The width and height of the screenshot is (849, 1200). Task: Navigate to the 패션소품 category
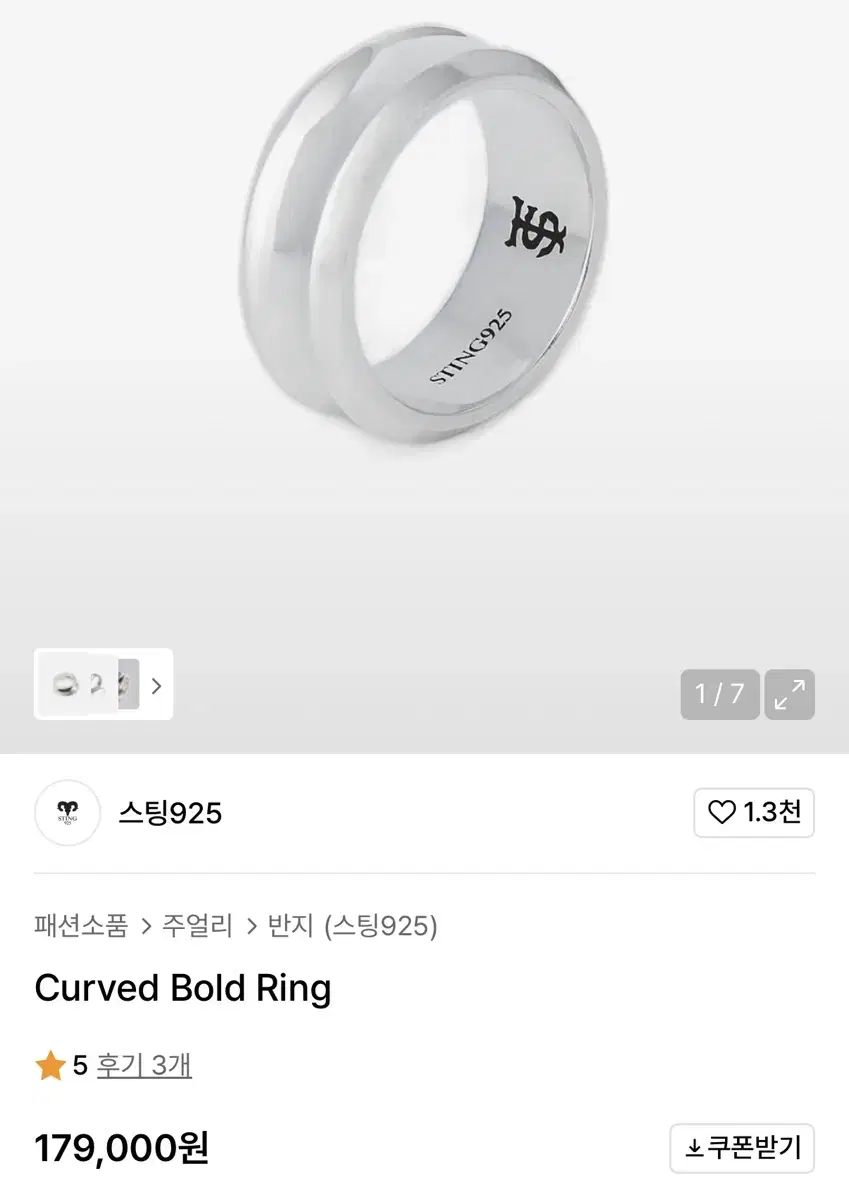click(x=78, y=926)
